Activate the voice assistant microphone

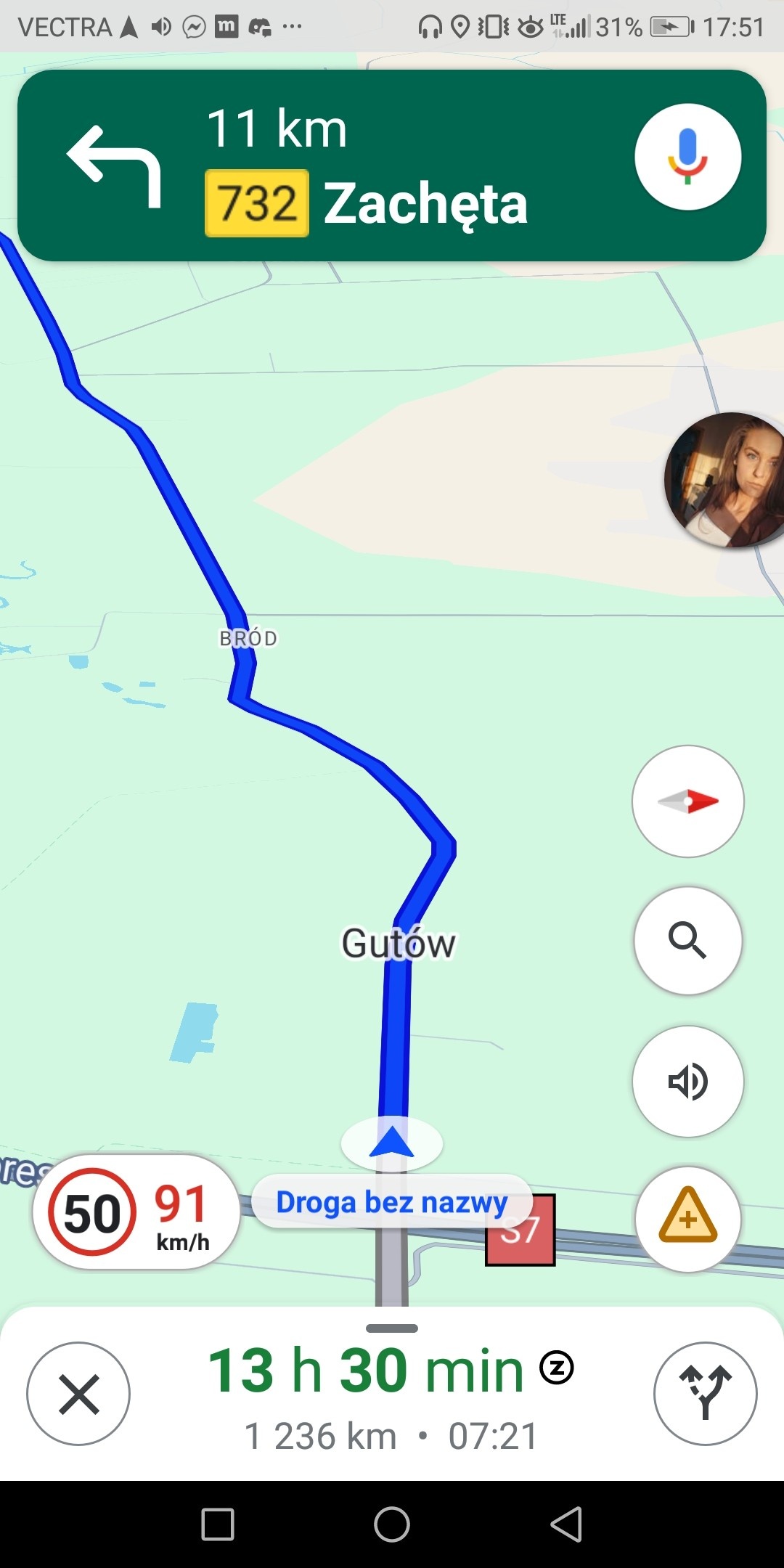coord(687,157)
